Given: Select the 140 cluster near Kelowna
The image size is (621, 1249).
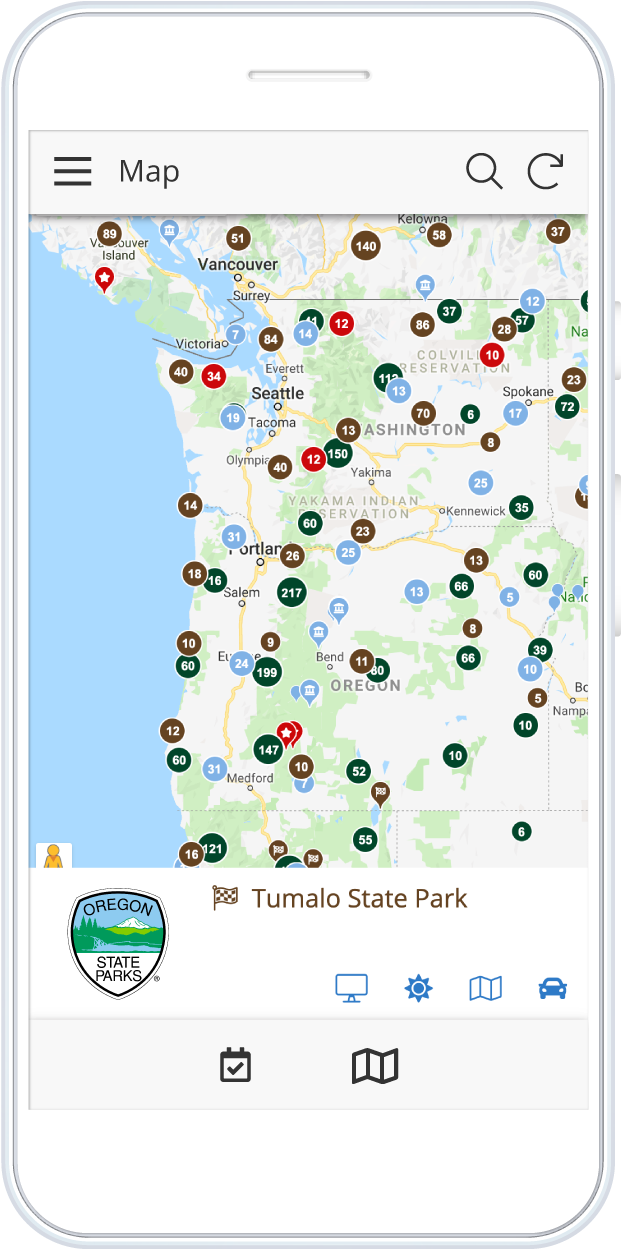Looking at the screenshot, I should (365, 246).
